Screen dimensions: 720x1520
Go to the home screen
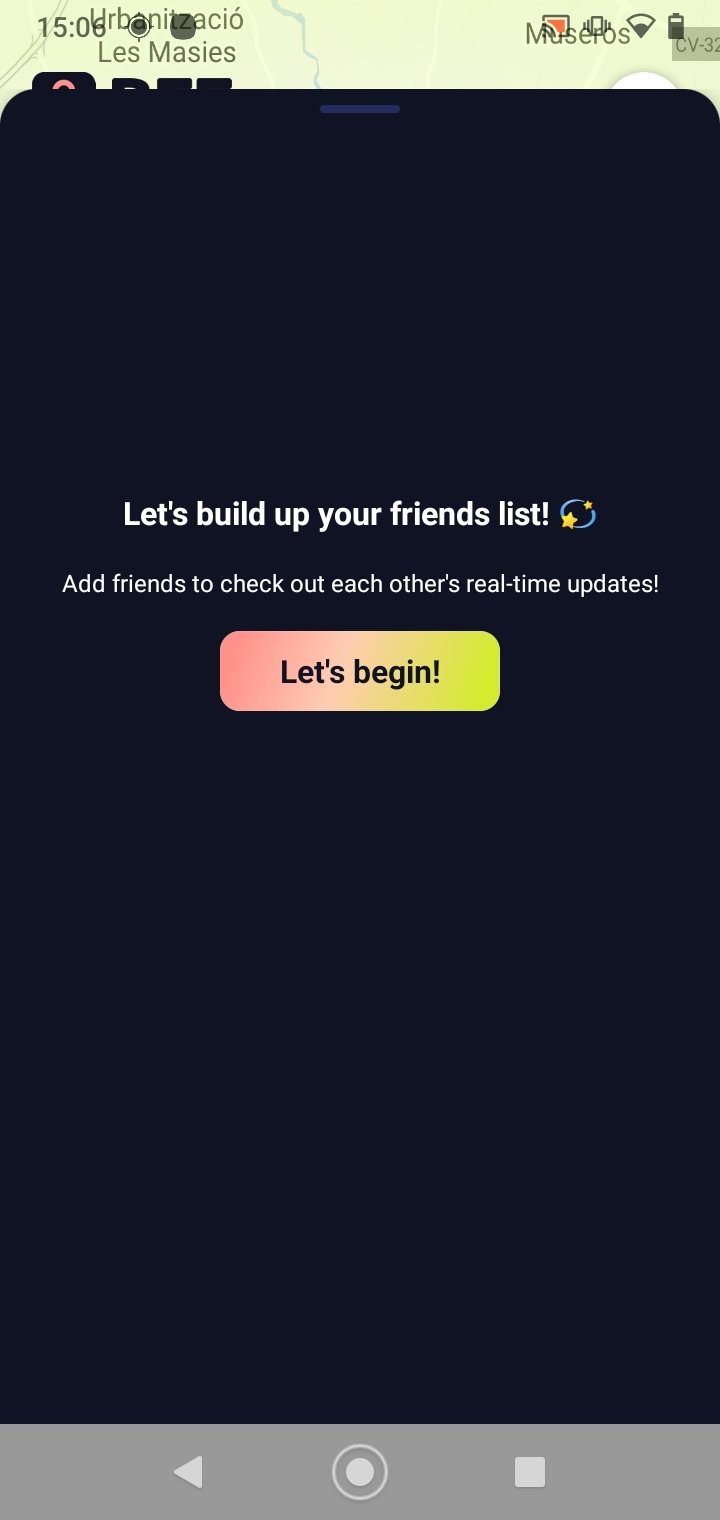pyautogui.click(x=360, y=1472)
